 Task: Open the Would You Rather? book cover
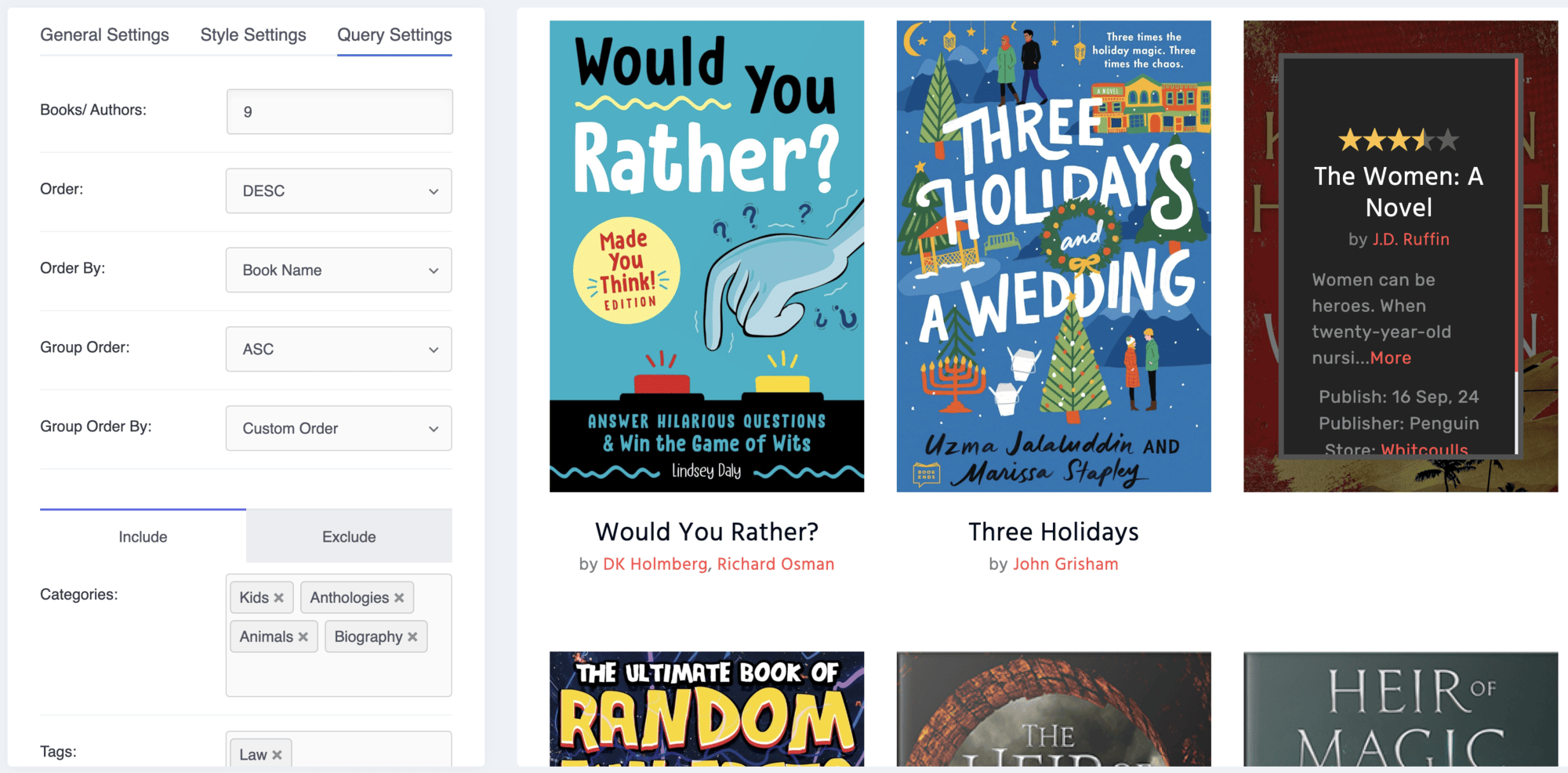pyautogui.click(x=706, y=256)
